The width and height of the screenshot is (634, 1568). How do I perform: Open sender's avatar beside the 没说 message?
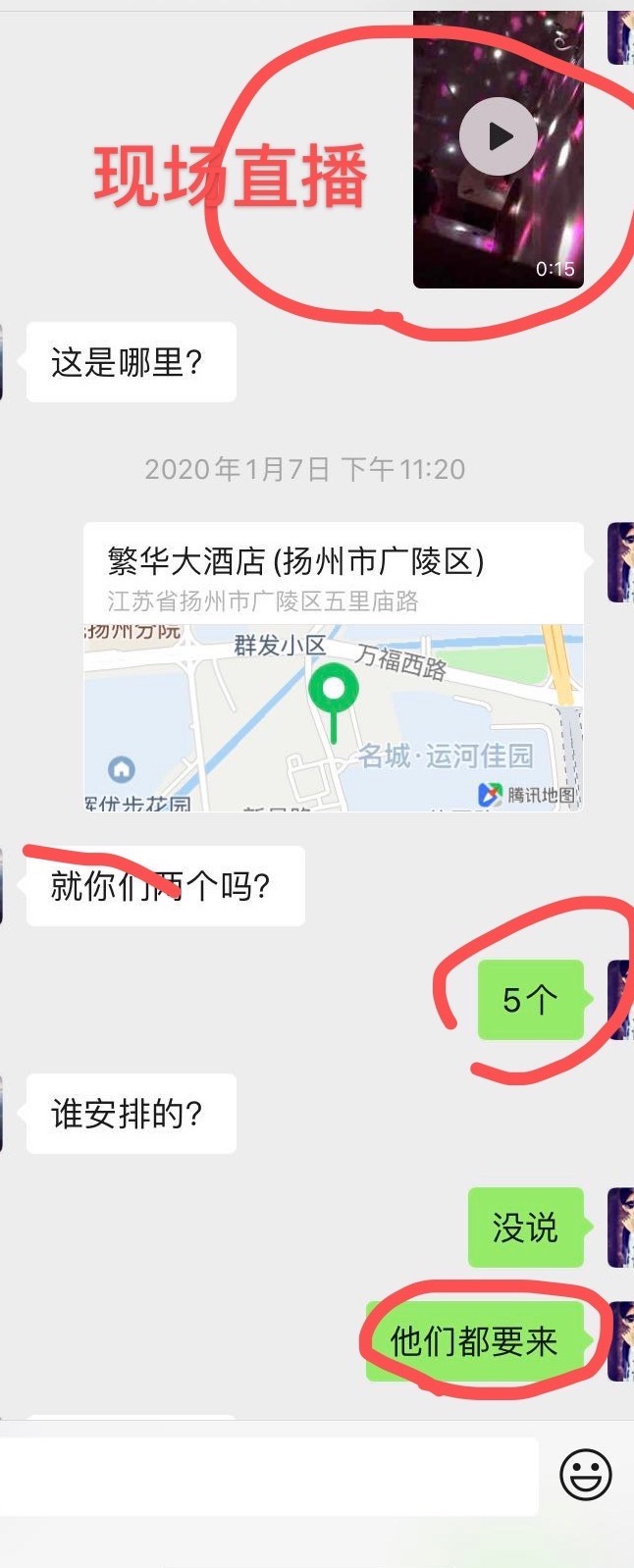(620, 1227)
